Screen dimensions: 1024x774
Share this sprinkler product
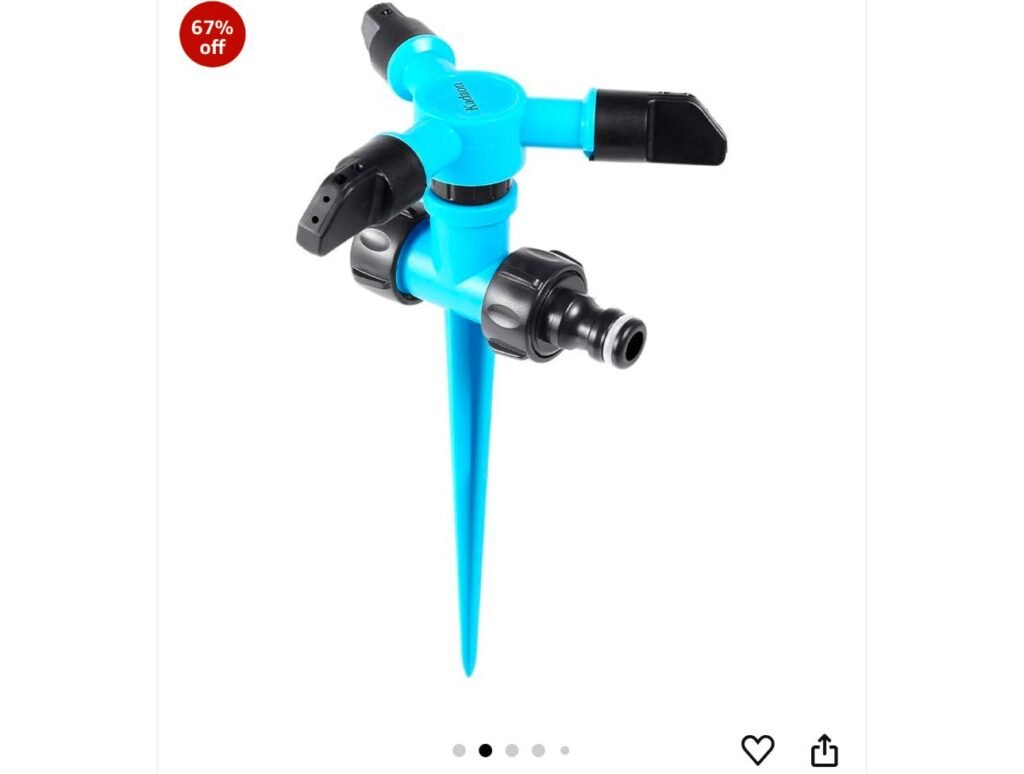pos(823,750)
